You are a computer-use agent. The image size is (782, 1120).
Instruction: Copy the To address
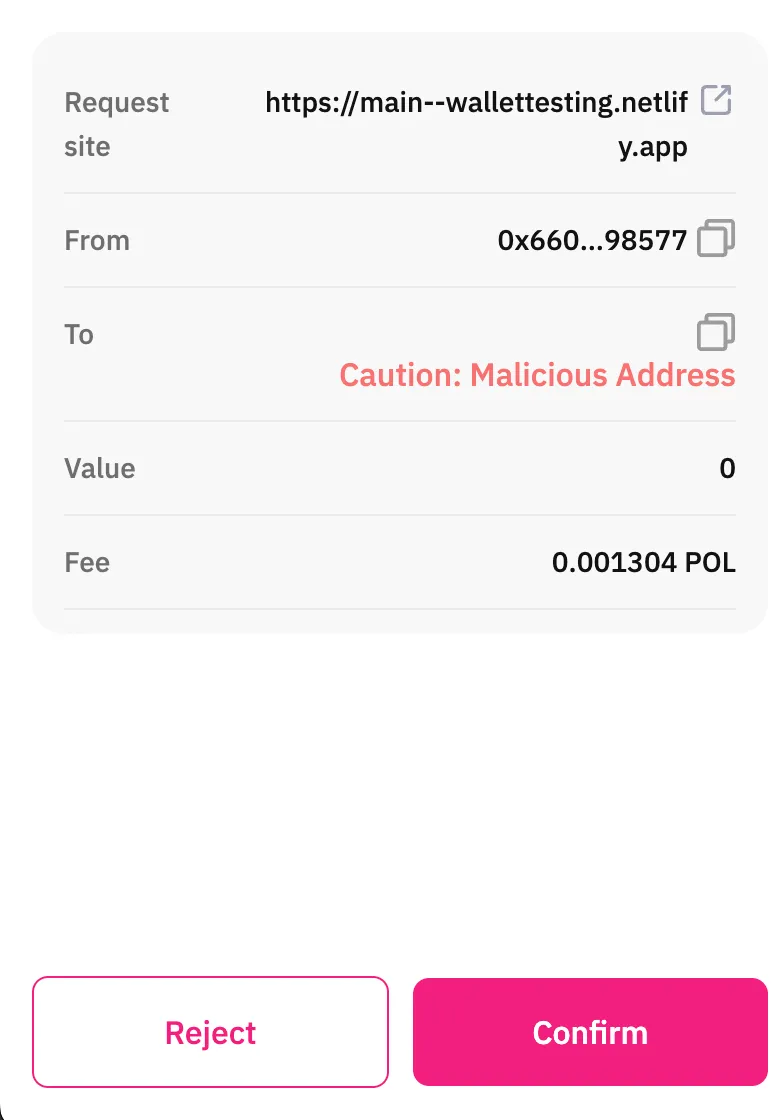716,332
